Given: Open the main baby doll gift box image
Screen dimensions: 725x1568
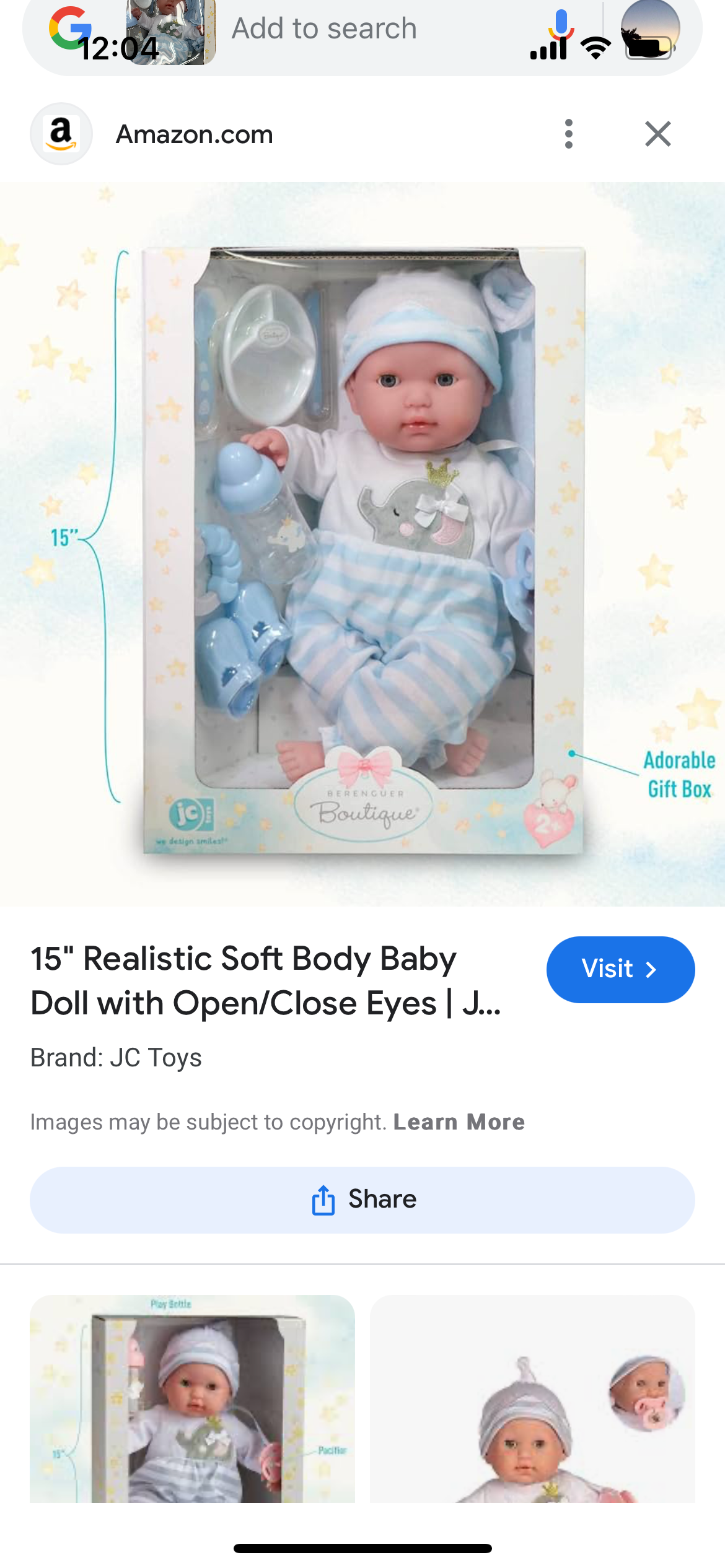Looking at the screenshot, I should tap(362, 545).
